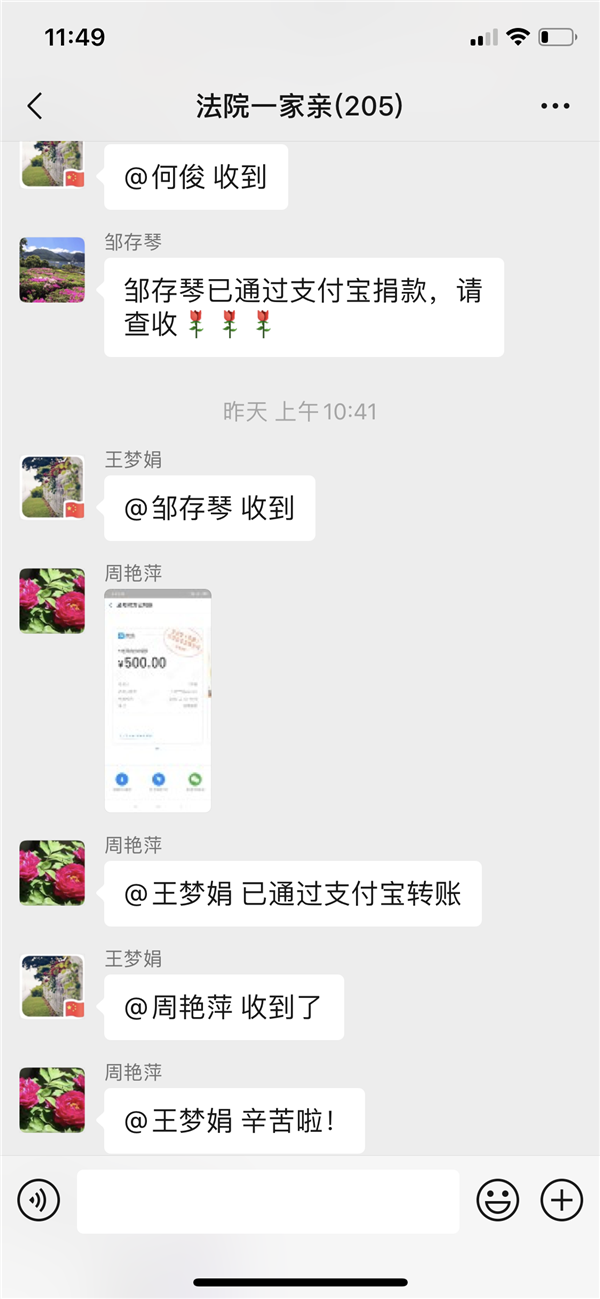Focus the message text field
Image resolution: width=600 pixels, height=1299 pixels.
point(268,1201)
